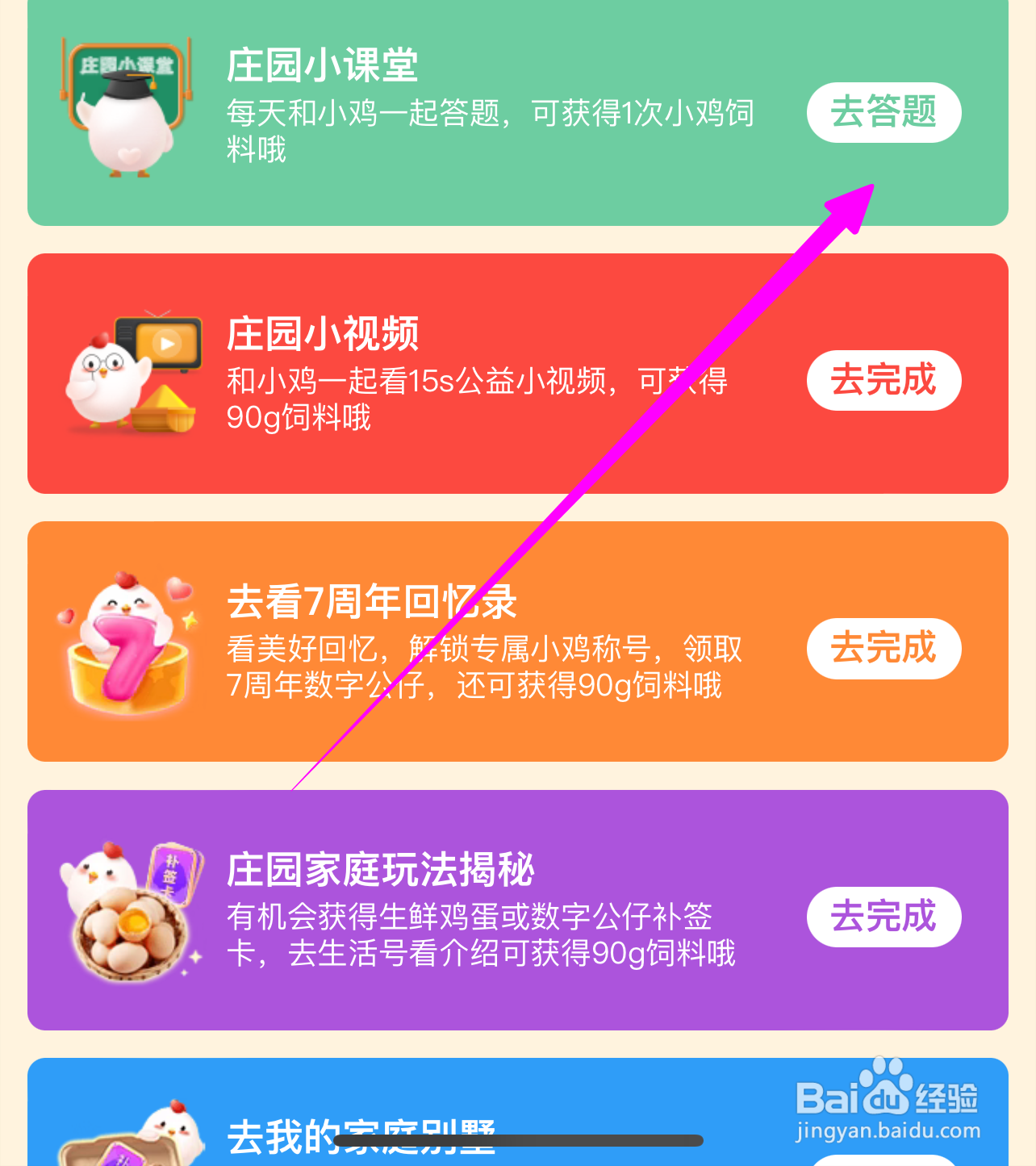The image size is (1036, 1166).
Task: Open the purple 庄园家庭玩法揭秘 card
Action: click(x=516, y=912)
